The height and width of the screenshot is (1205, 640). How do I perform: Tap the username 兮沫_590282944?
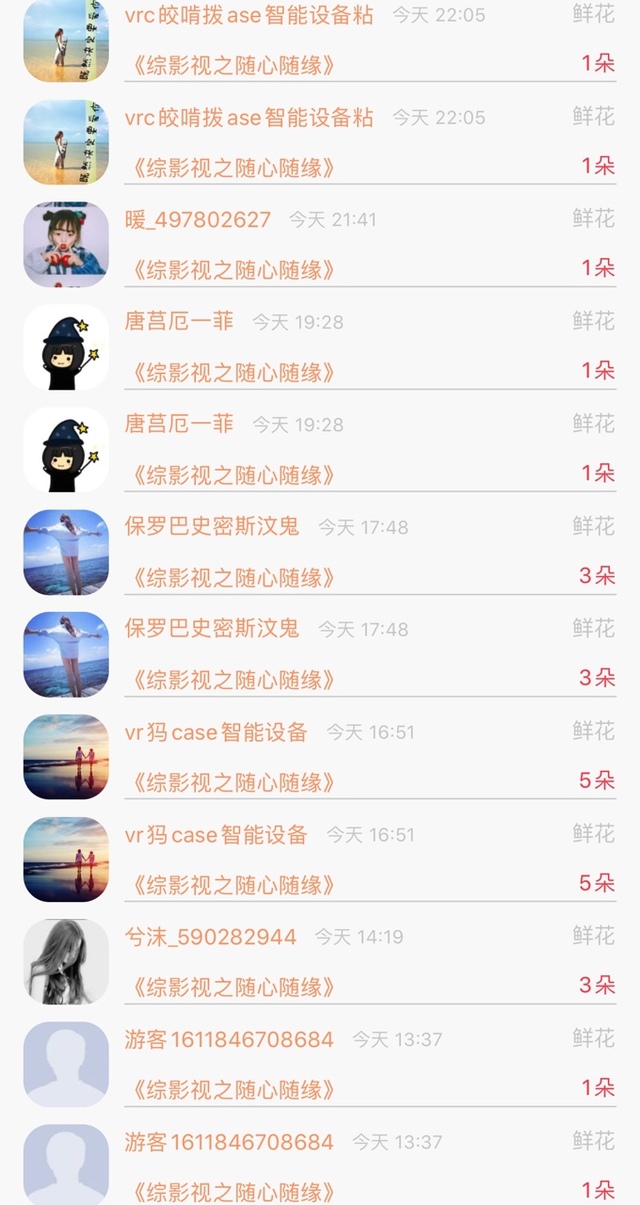(x=211, y=937)
